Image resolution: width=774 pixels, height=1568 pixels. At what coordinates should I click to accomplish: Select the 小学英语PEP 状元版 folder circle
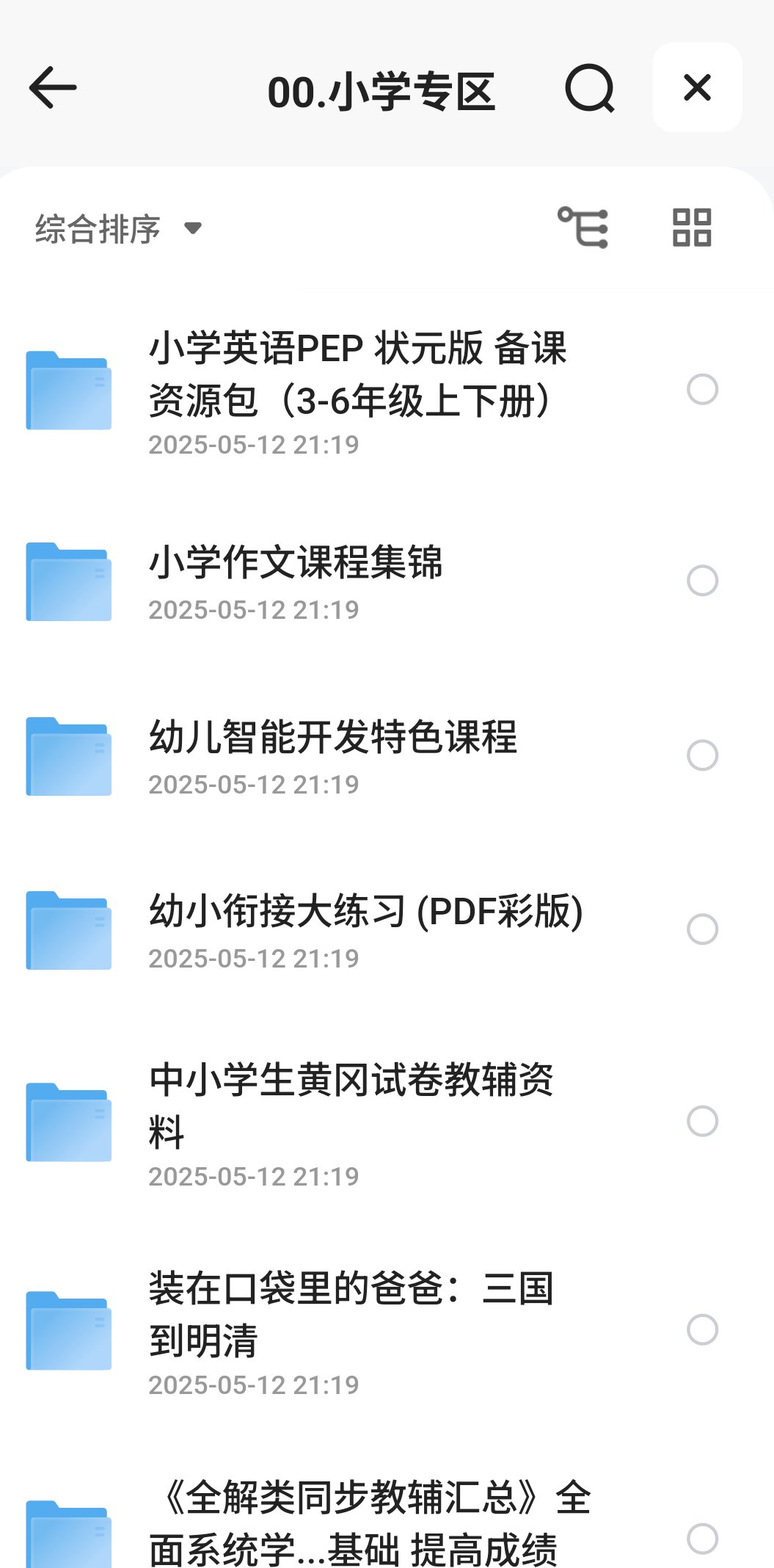click(702, 389)
